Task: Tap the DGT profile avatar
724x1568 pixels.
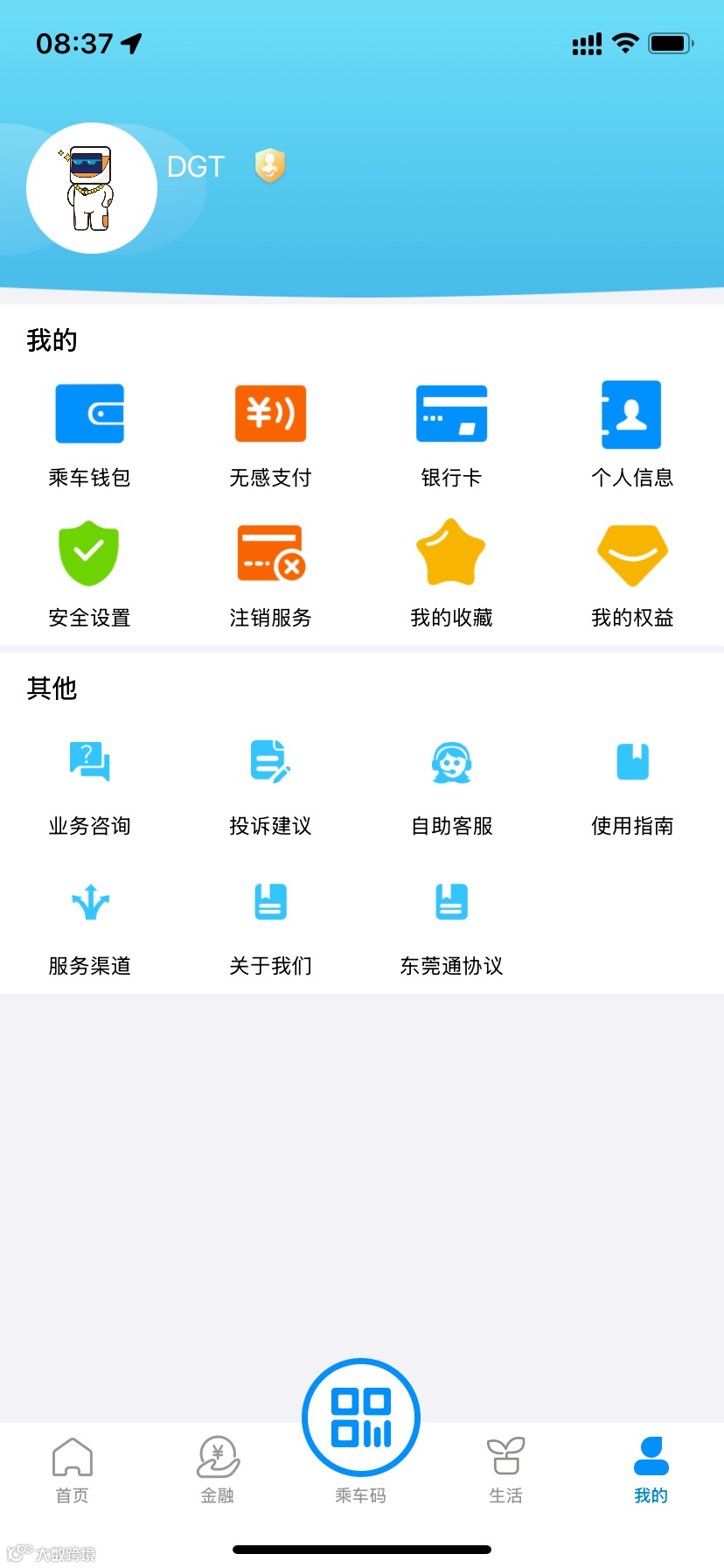Action: coord(92,188)
